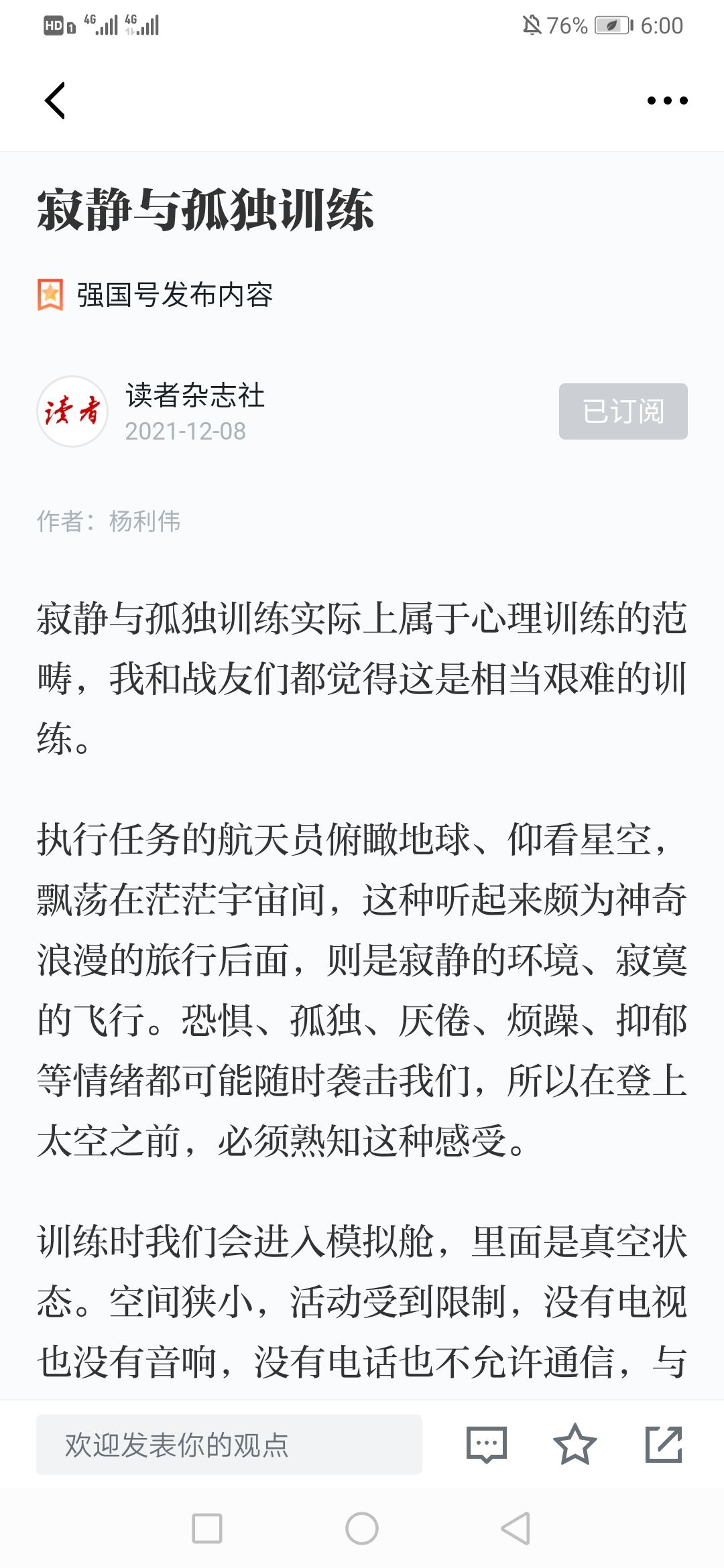View the article's comments

pos(487,1444)
